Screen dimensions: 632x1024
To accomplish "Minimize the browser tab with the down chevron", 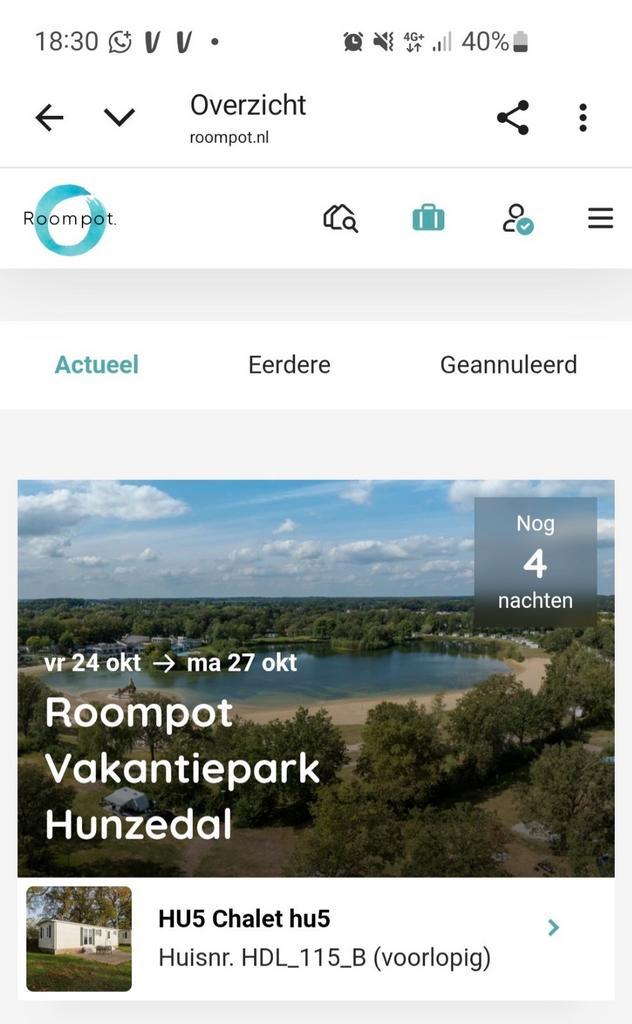I will pyautogui.click(x=119, y=118).
